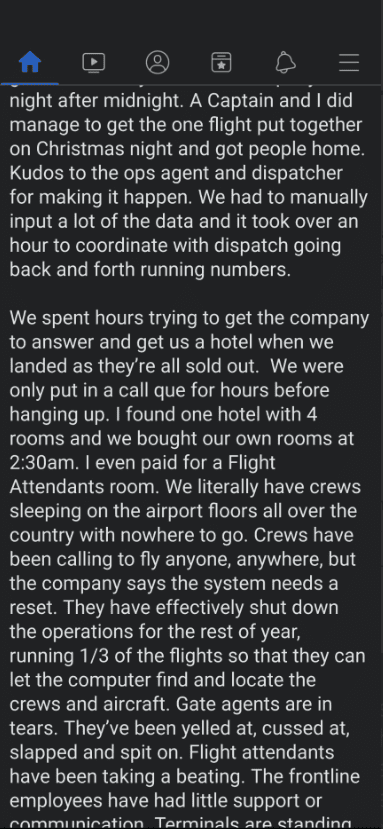Open the Profile tab
Viewport: 383px width, 829px height.
[157, 62]
